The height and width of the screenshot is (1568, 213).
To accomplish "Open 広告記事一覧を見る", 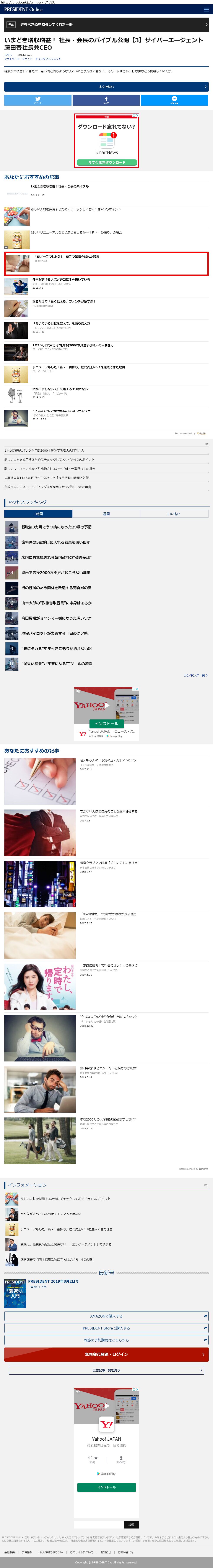I will point(107,1370).
